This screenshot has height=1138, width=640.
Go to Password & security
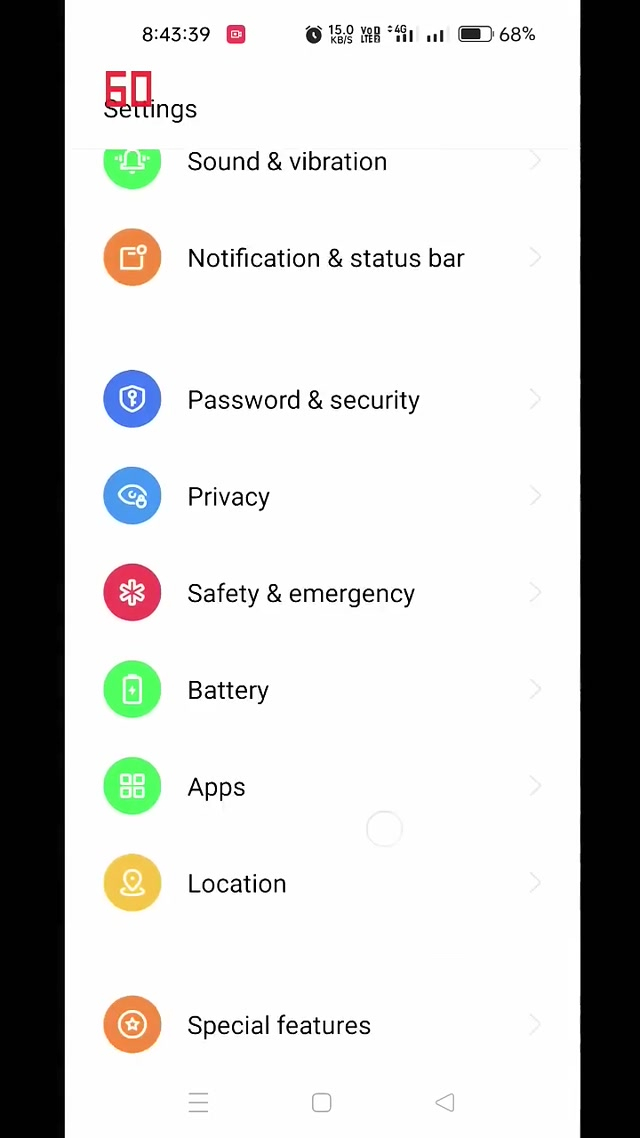pyautogui.click(x=303, y=400)
